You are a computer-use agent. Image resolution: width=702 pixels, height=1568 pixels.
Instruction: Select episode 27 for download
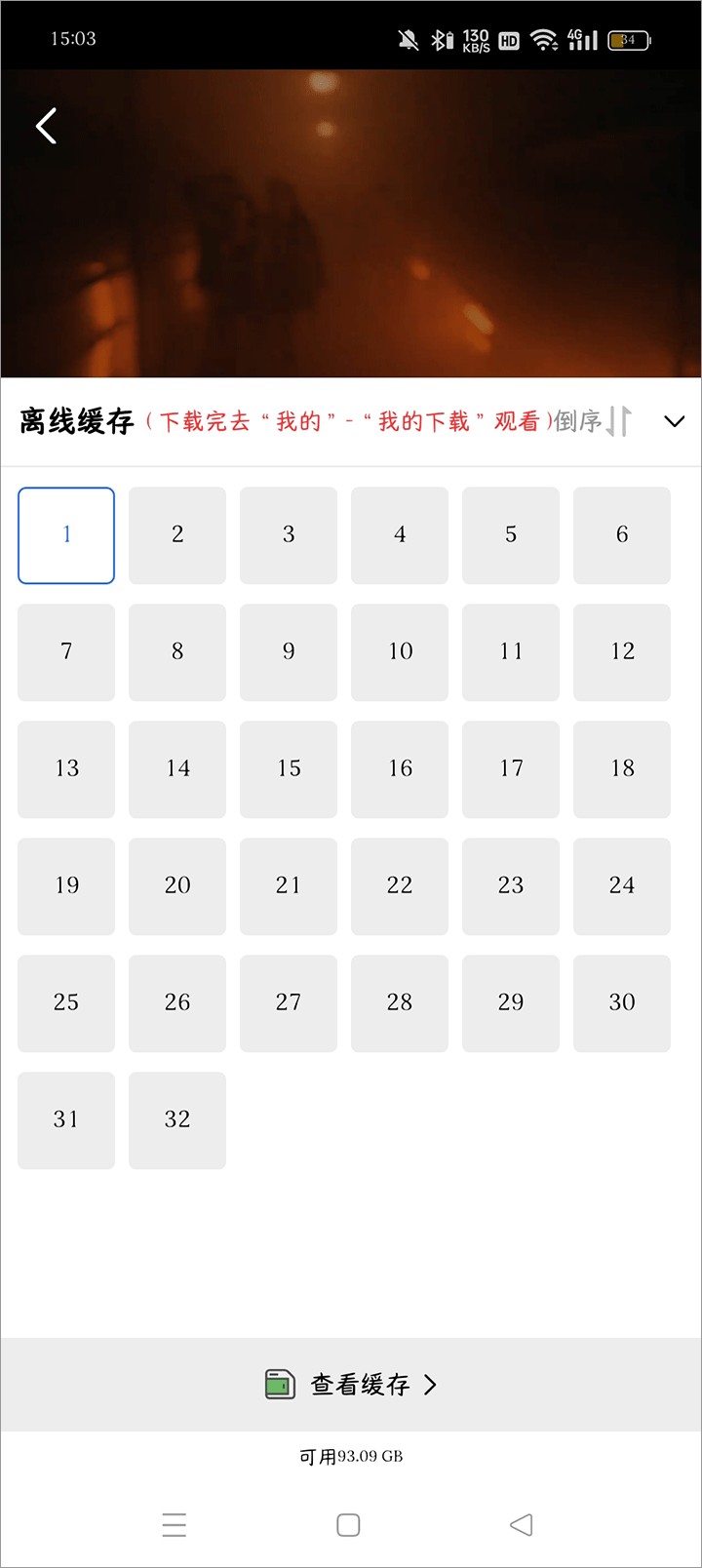coord(289,1003)
